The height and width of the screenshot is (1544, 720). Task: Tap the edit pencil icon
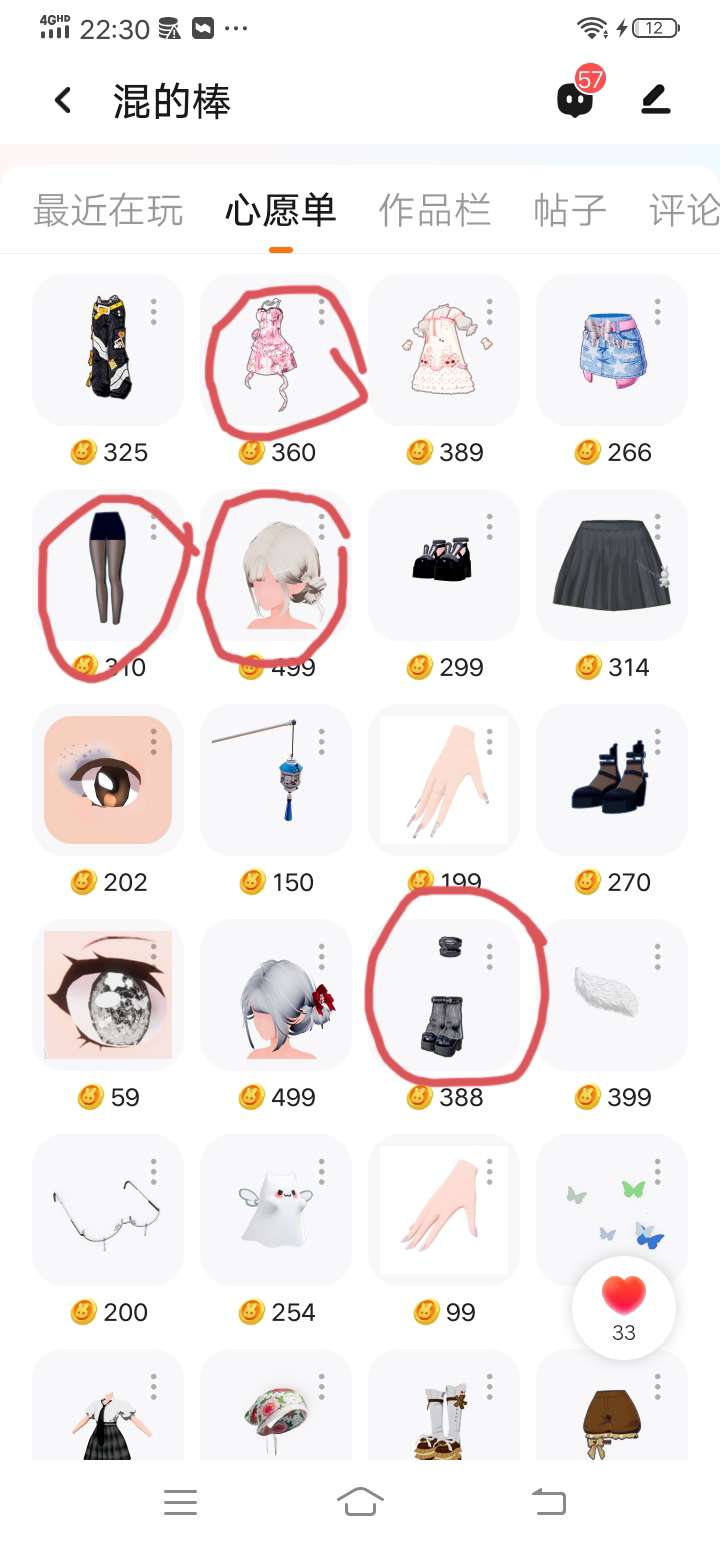tap(656, 99)
